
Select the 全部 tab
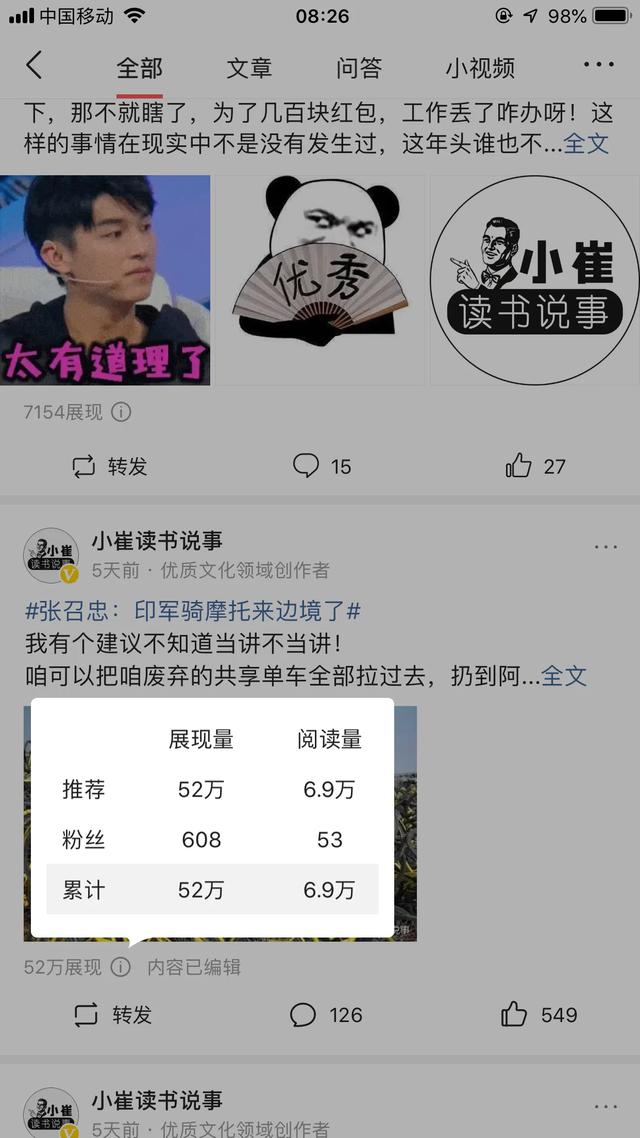139,68
